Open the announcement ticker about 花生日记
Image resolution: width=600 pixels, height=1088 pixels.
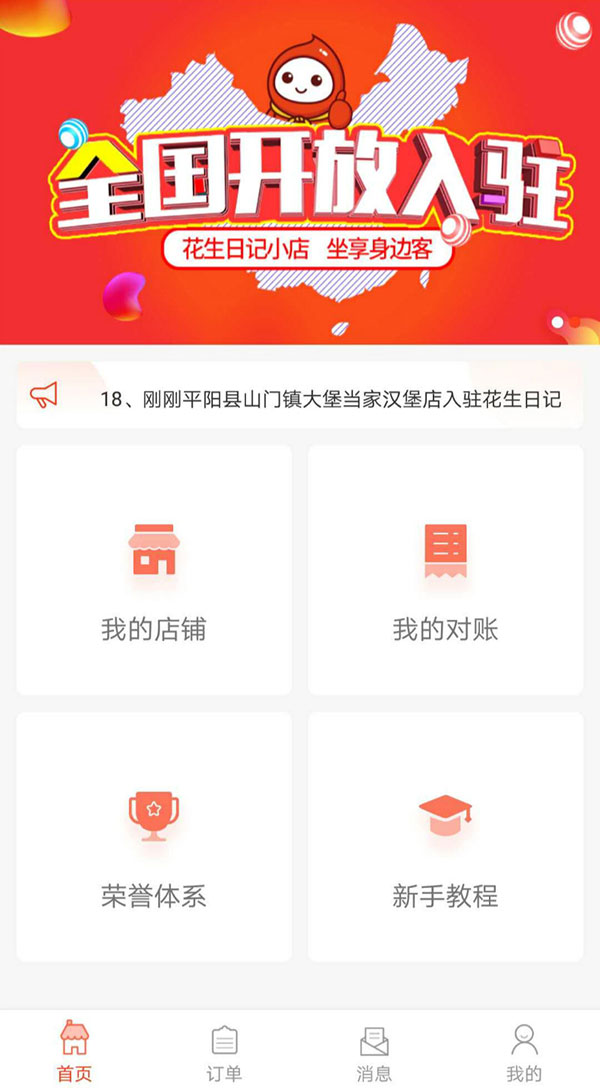300,399
